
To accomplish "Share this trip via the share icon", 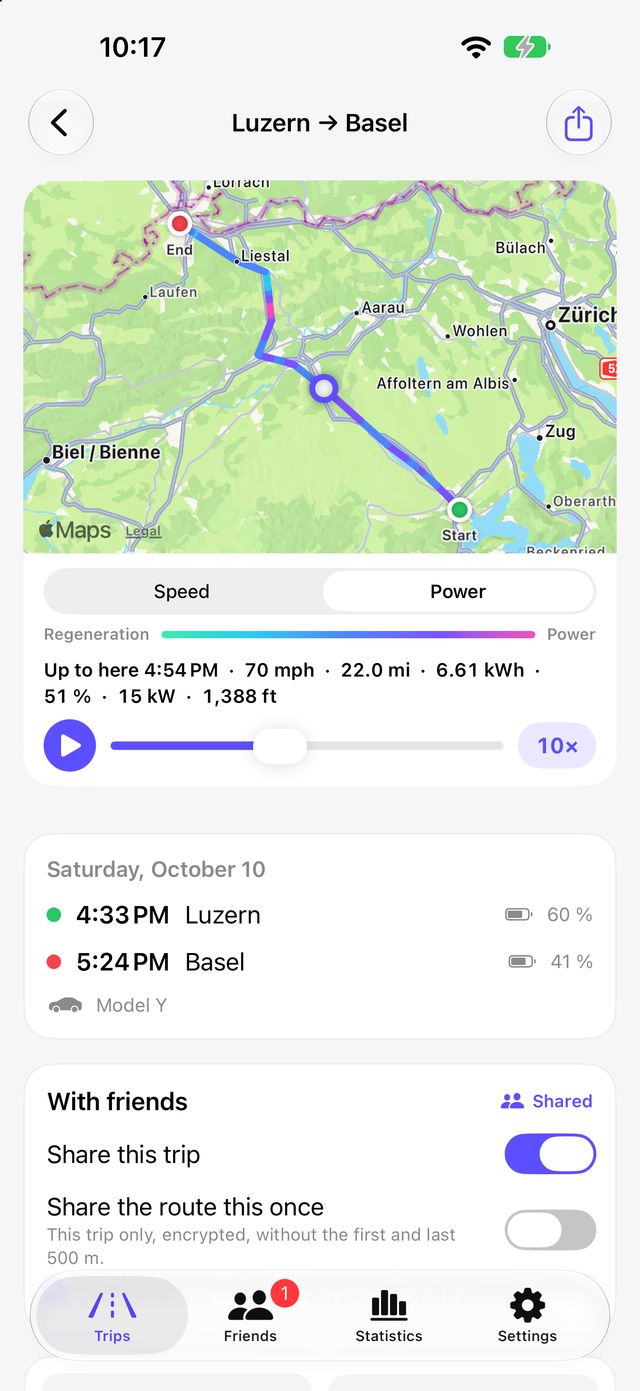I will (x=579, y=123).
